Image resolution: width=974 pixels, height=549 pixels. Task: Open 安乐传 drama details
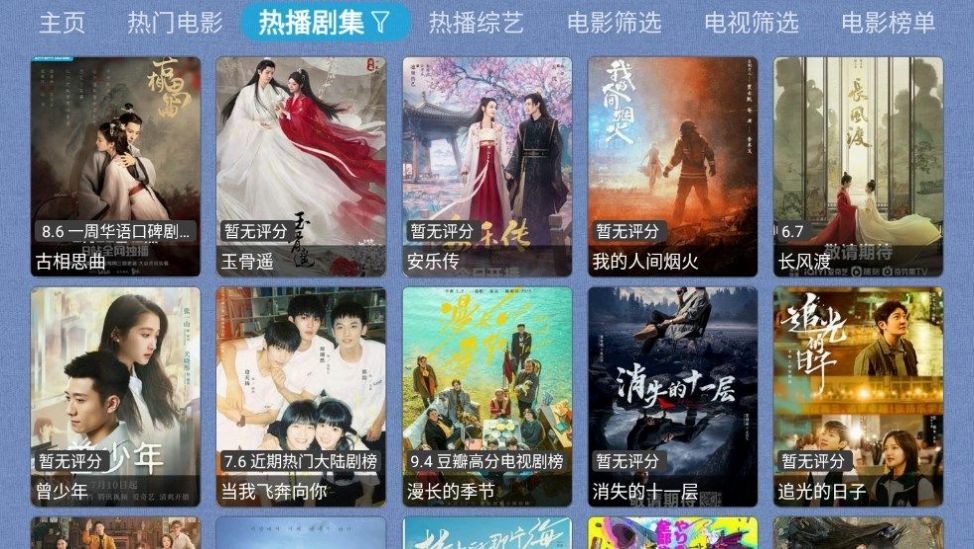point(487,166)
